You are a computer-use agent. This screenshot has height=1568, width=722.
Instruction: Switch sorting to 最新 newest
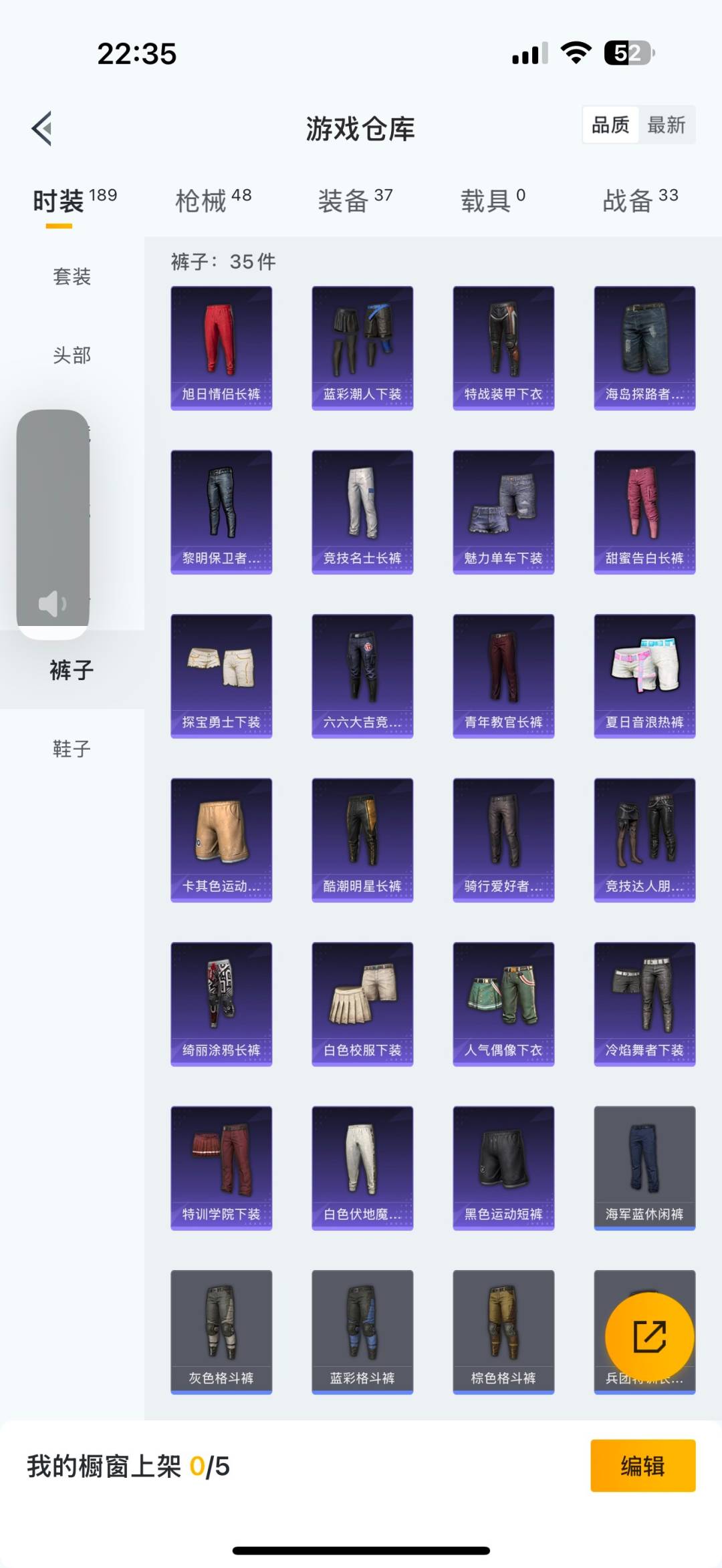(668, 125)
